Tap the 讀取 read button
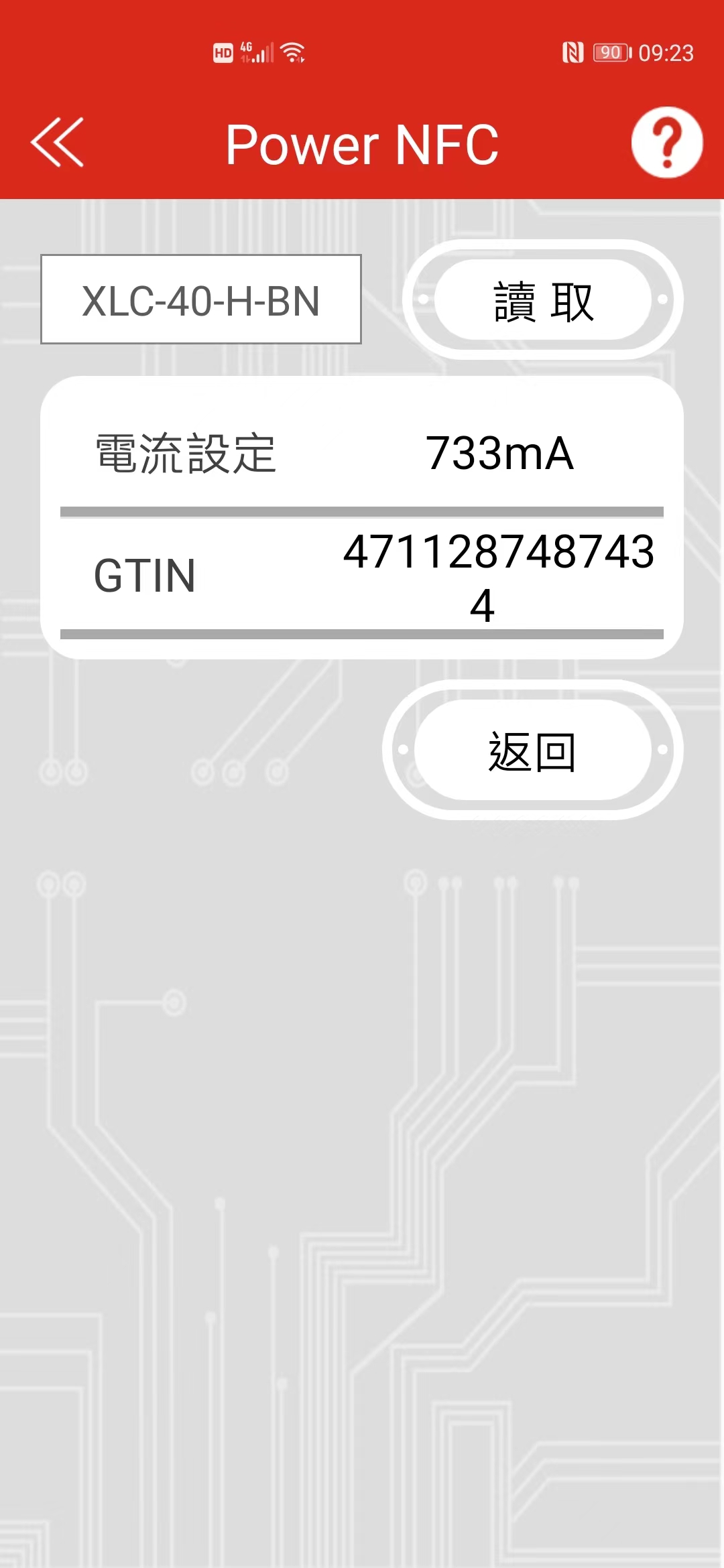The width and height of the screenshot is (724, 1568). (542, 300)
